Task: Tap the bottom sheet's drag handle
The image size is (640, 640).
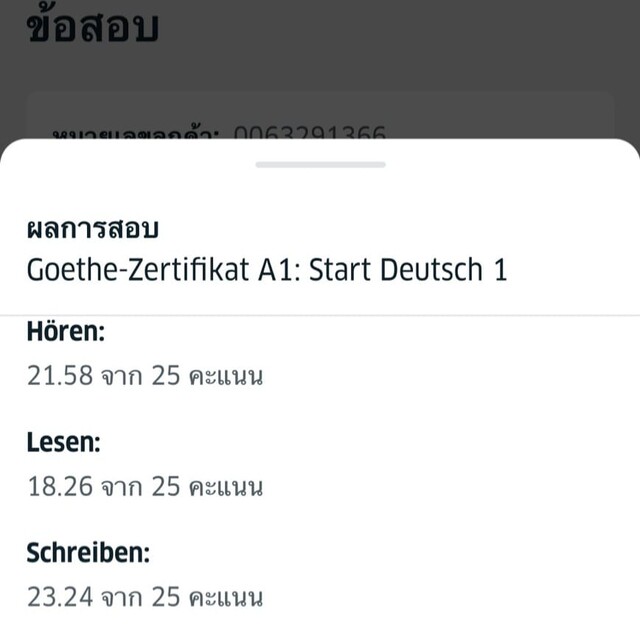Action: pos(320,164)
